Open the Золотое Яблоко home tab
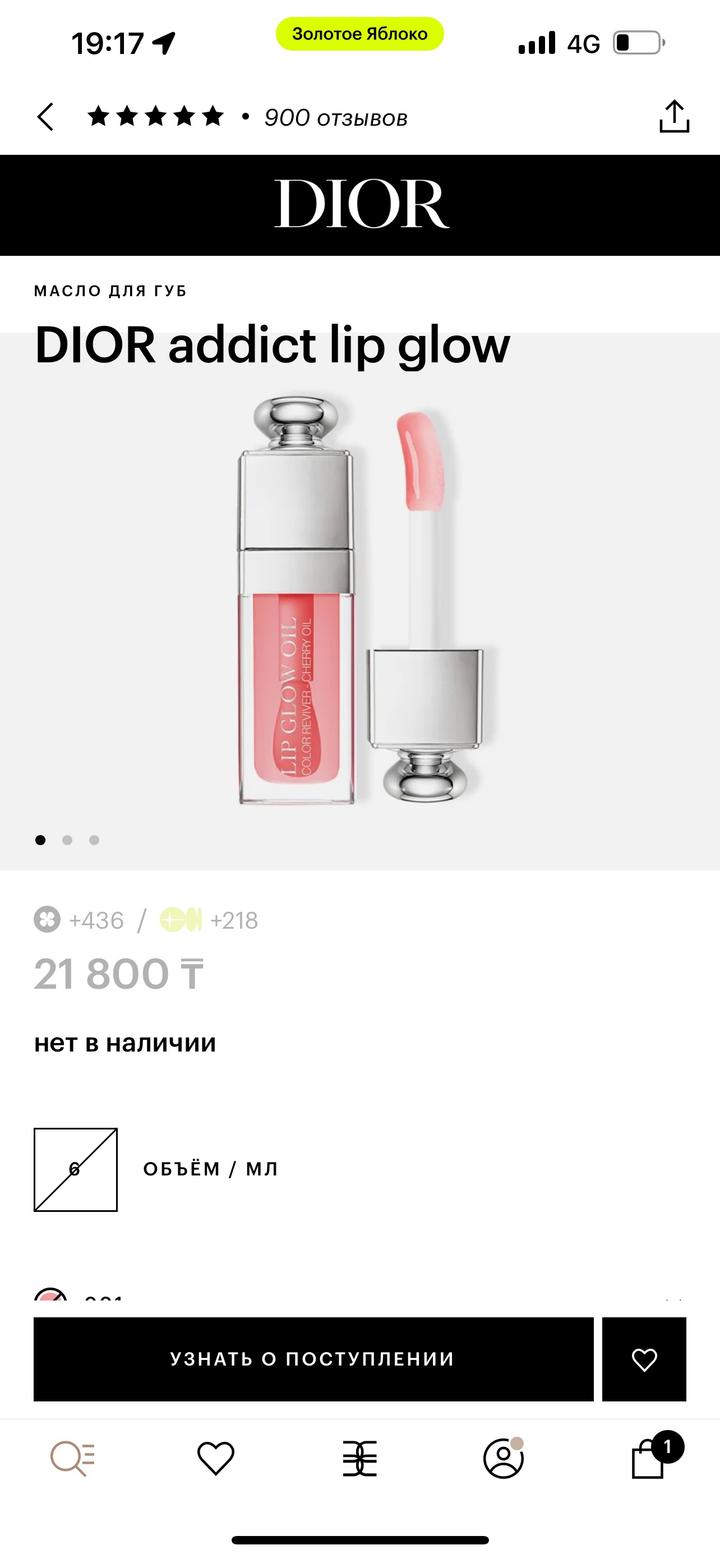The height and width of the screenshot is (1558, 720). pos(360,1459)
